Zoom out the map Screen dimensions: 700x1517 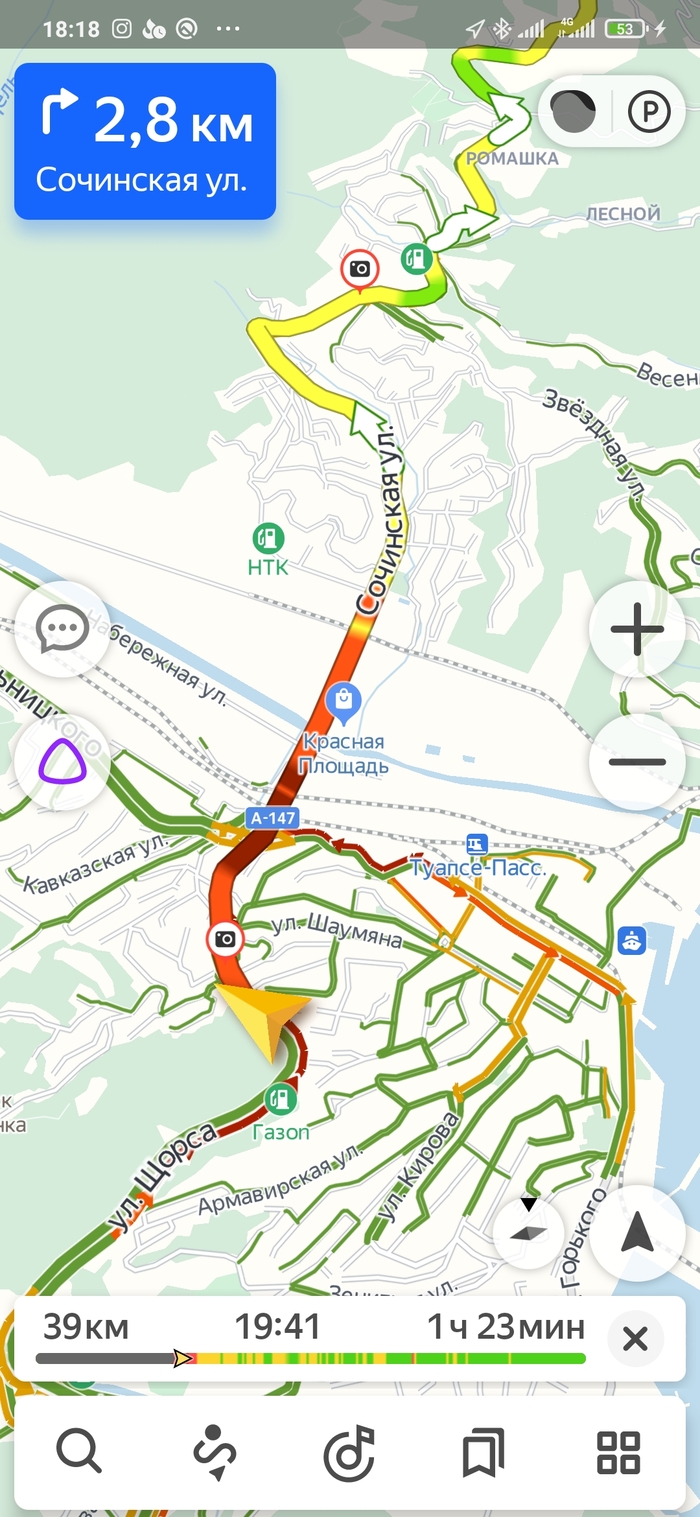pyautogui.click(x=637, y=762)
